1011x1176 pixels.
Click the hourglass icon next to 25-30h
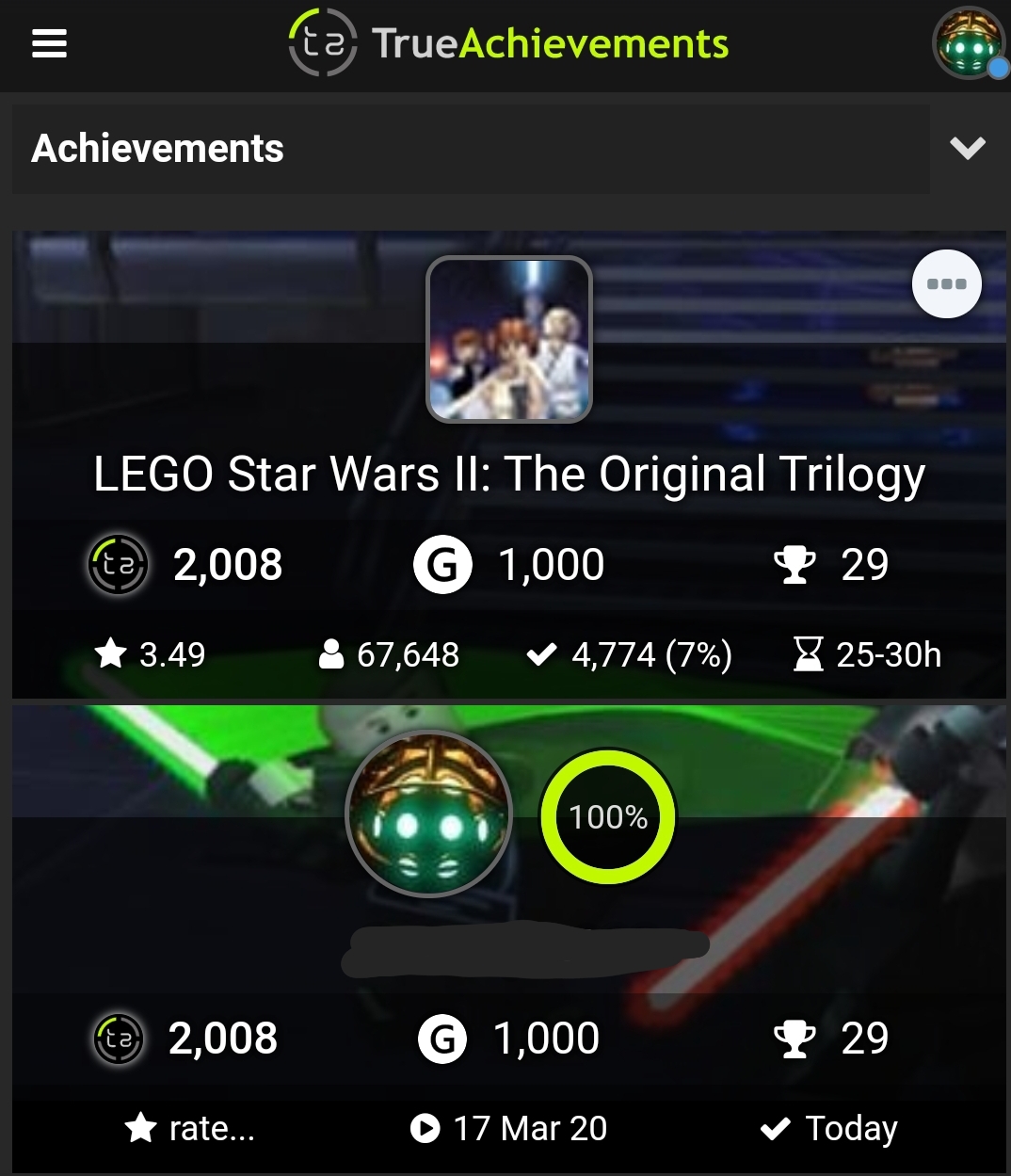click(x=810, y=654)
